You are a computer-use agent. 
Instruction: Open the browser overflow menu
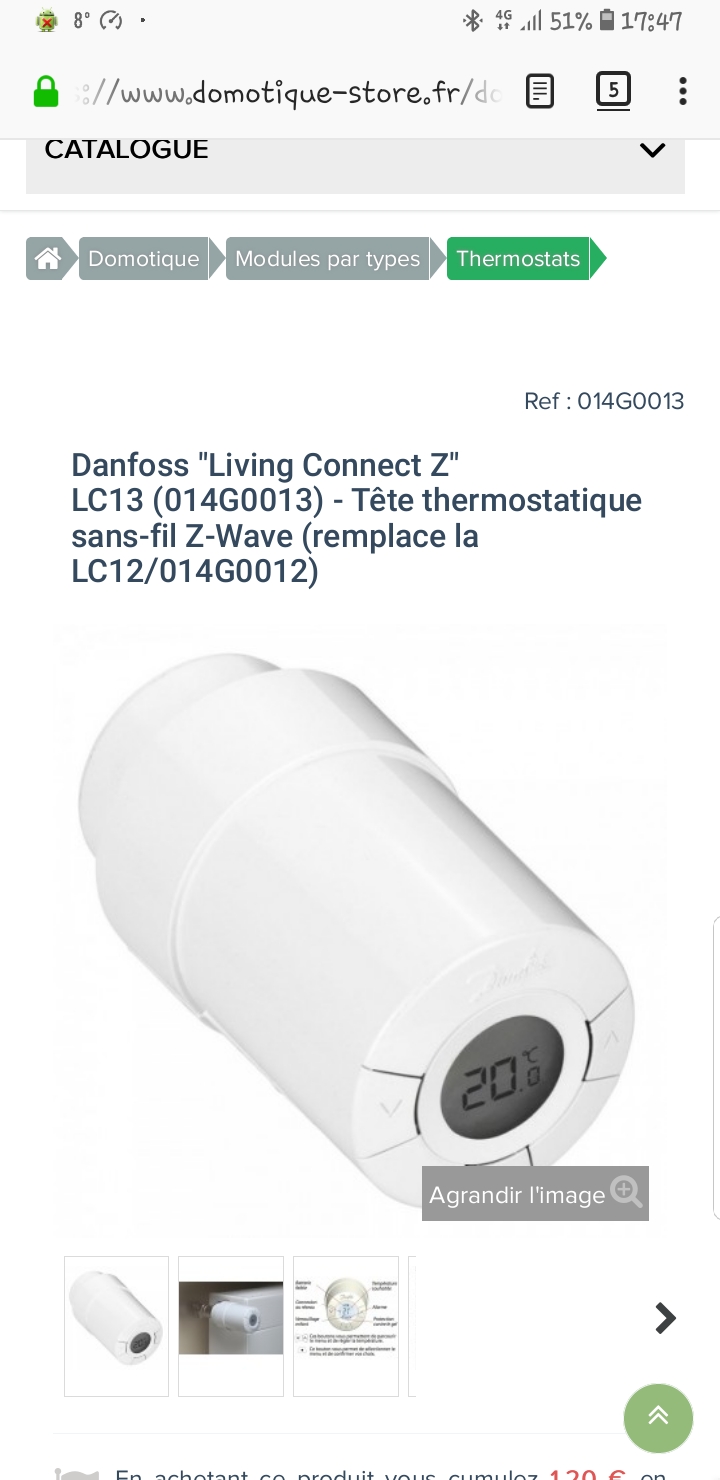coord(683,92)
